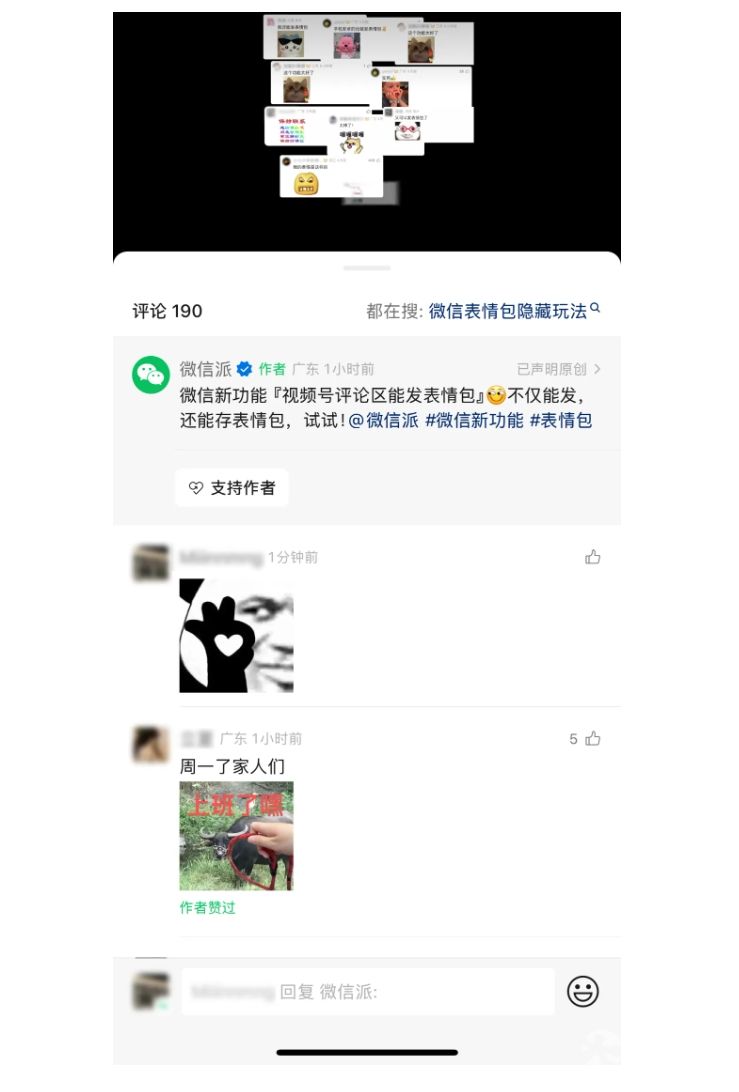Viewport: 739px width, 1092px height.
Task: Open the #表情包 hashtag
Action: click(x=561, y=420)
